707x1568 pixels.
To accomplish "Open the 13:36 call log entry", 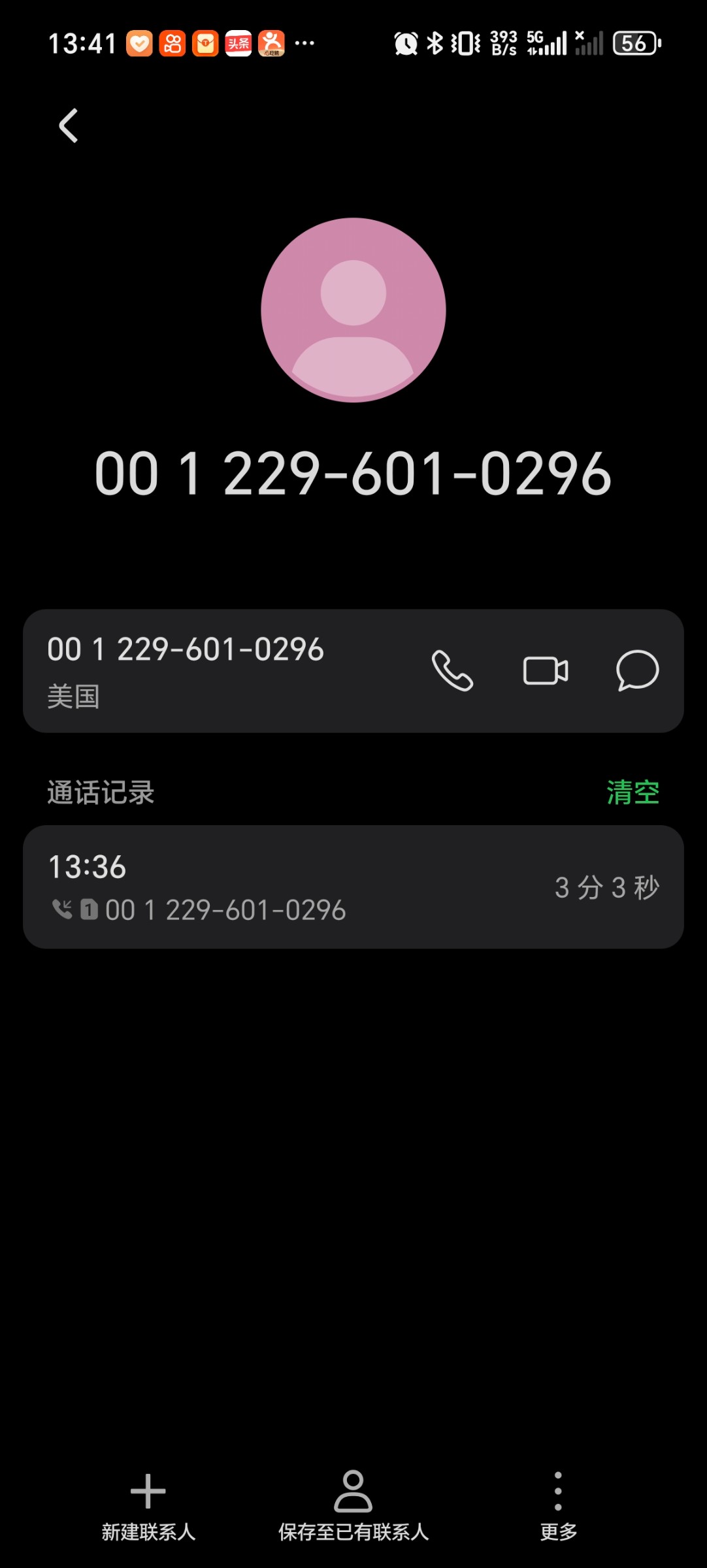I will 354,887.
